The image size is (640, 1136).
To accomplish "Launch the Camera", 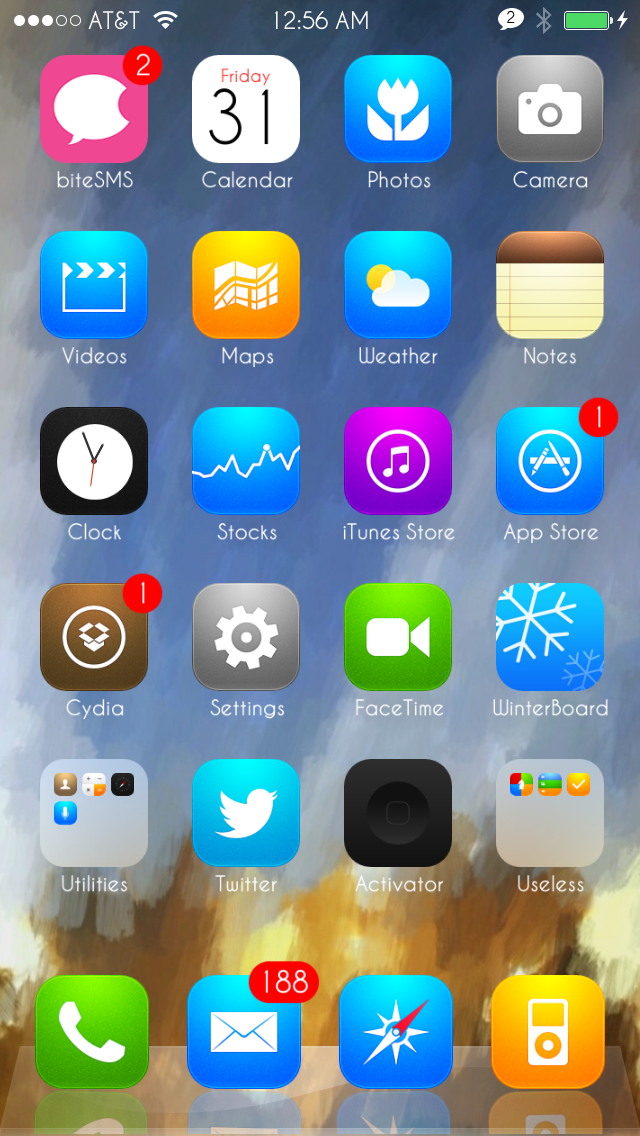I will click(x=550, y=109).
